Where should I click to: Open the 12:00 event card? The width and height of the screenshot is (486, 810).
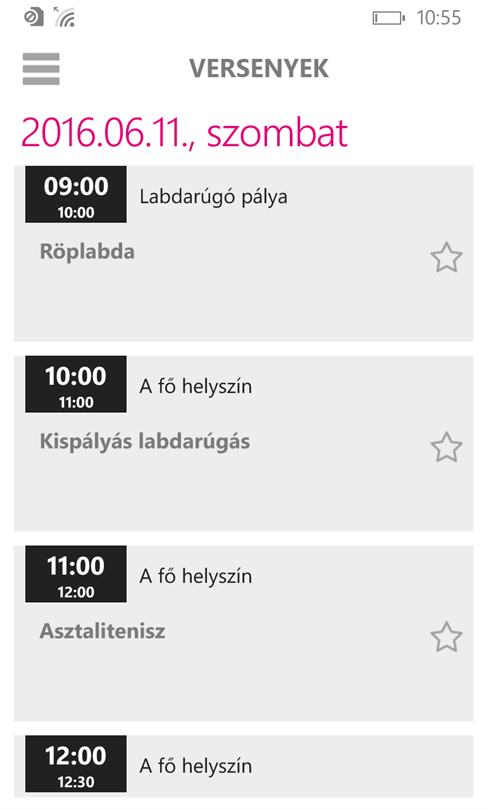[243, 766]
